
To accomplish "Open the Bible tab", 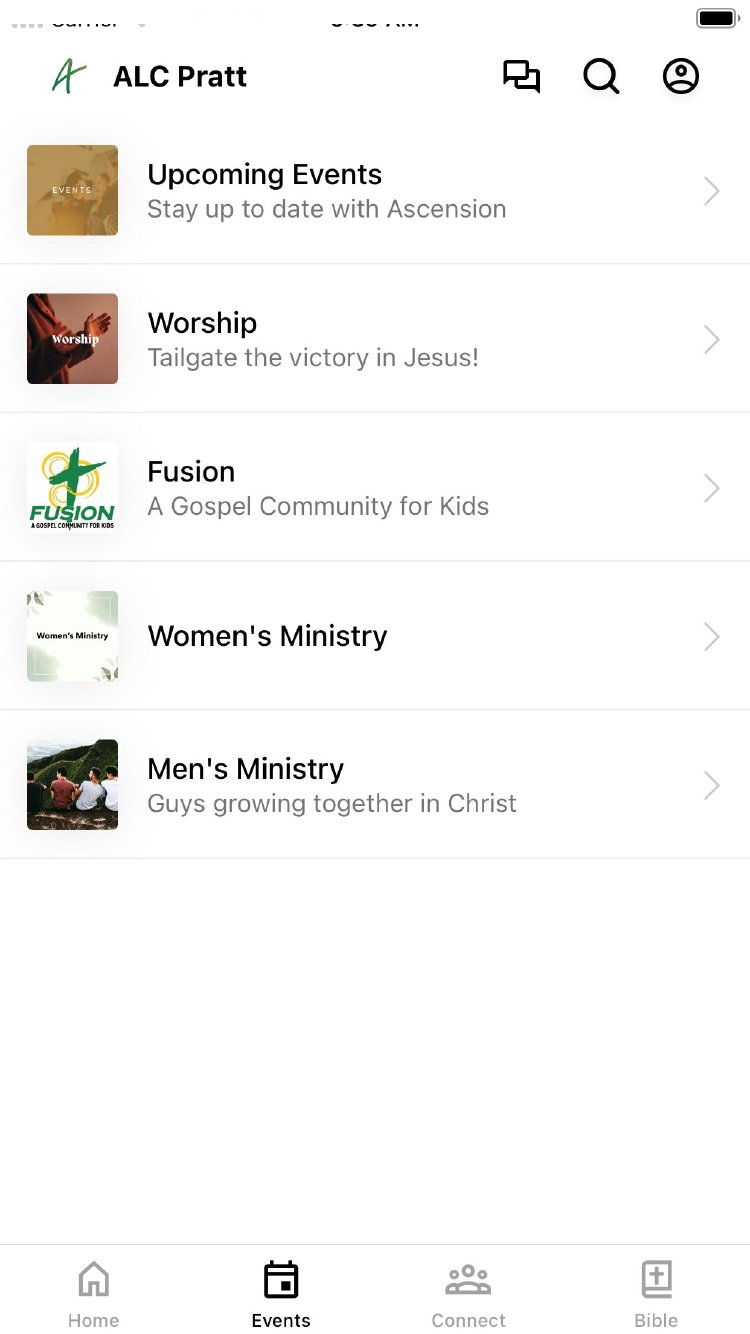I will 656,1293.
